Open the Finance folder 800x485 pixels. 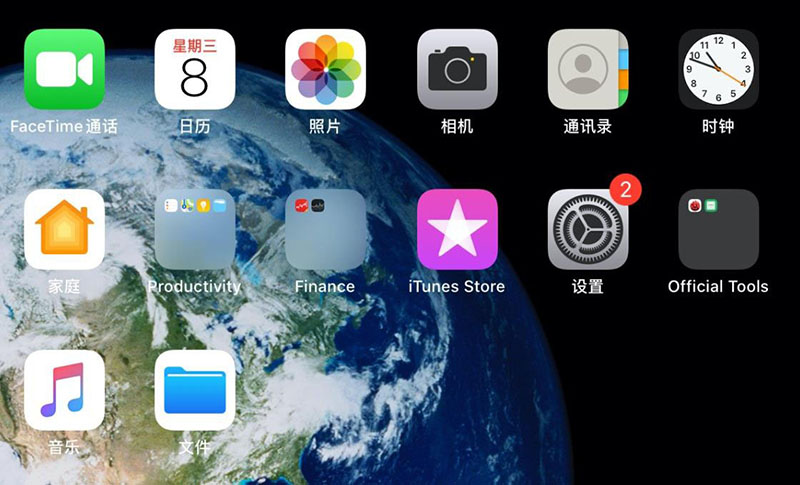pyautogui.click(x=325, y=229)
